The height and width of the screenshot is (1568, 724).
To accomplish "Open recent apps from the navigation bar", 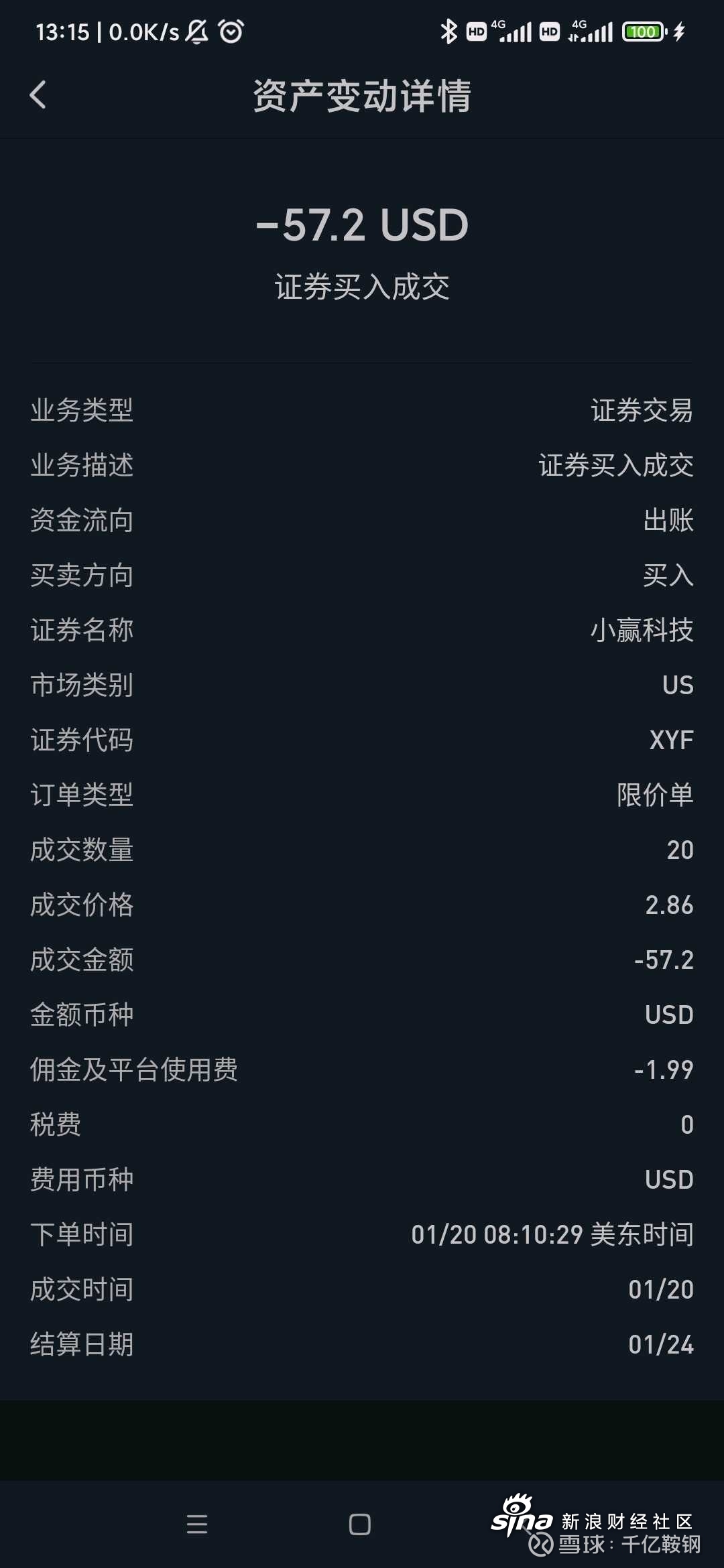I will pos(197,1524).
